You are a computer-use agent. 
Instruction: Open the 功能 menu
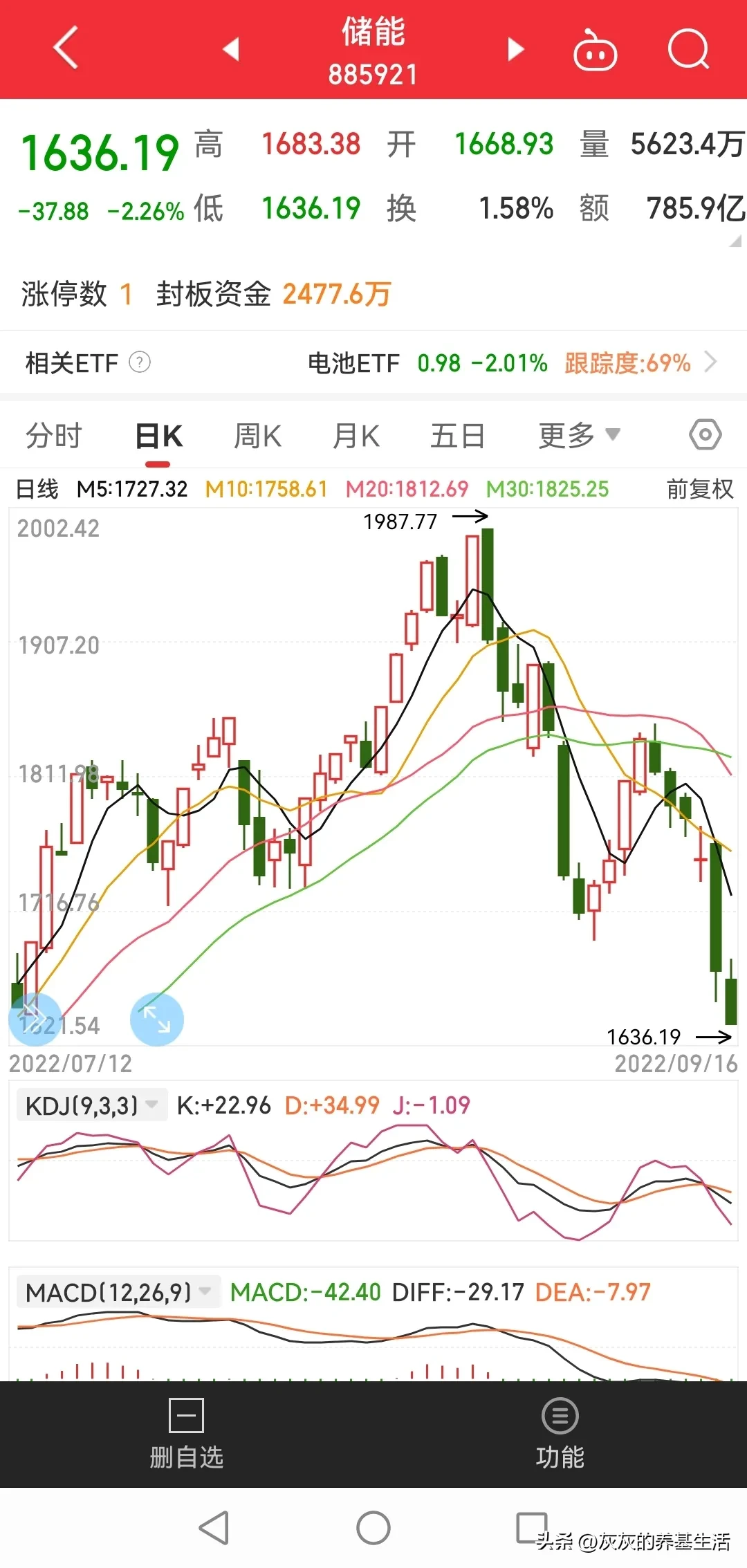[x=560, y=1433]
